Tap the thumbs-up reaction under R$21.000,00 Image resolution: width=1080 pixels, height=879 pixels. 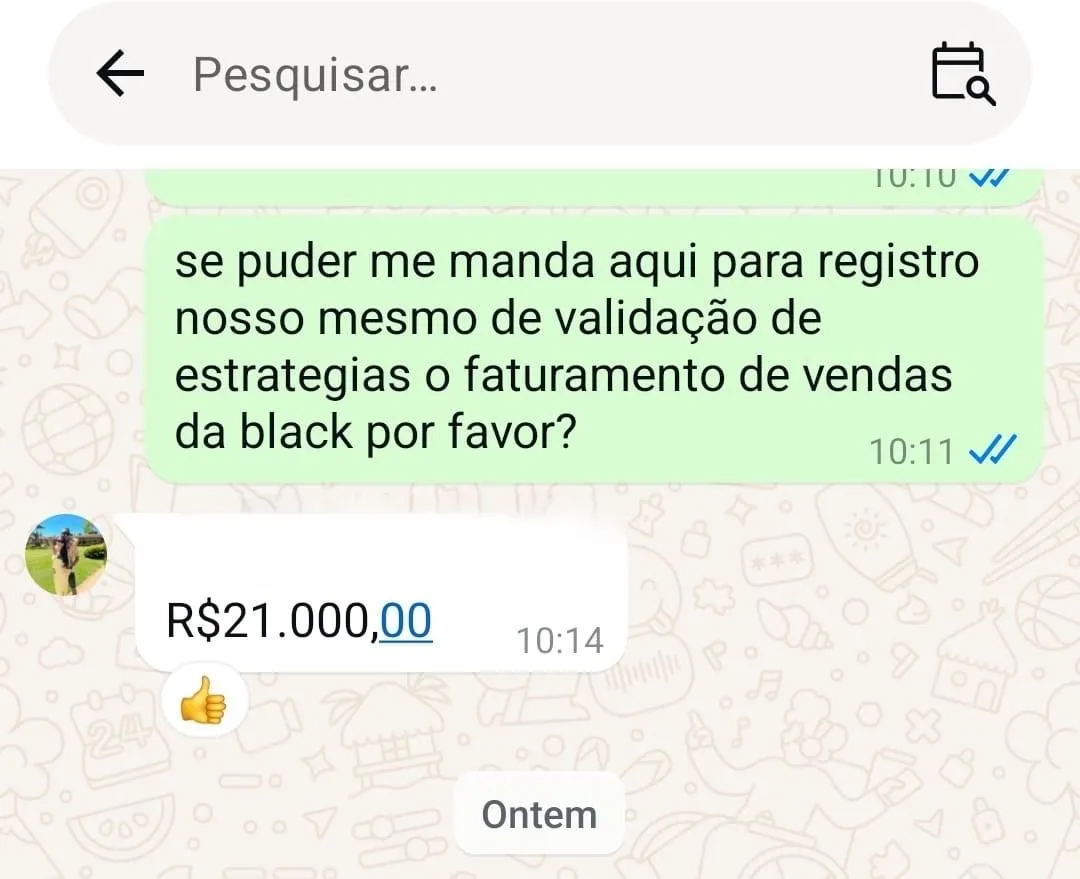click(x=203, y=701)
